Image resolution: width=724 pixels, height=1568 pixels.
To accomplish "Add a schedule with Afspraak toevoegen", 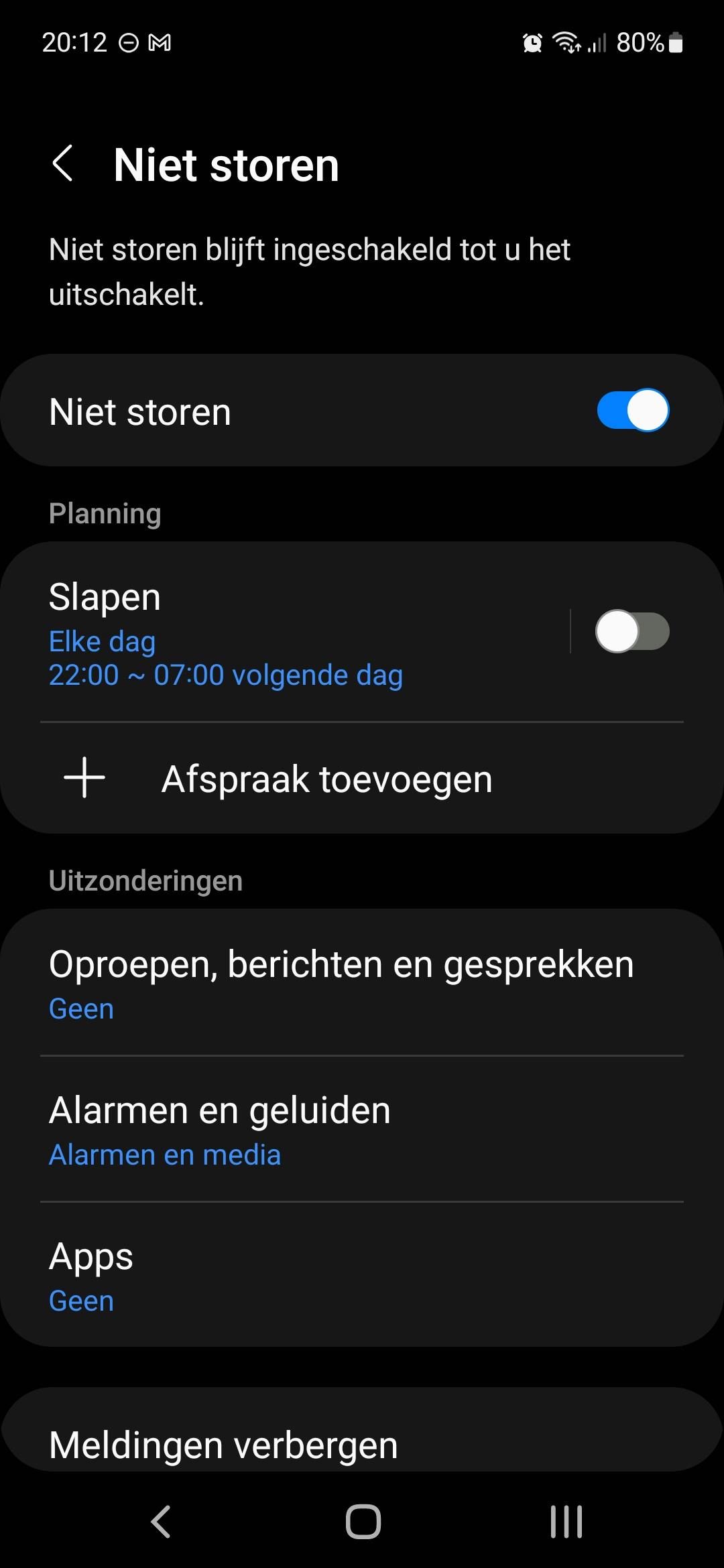I will (326, 779).
